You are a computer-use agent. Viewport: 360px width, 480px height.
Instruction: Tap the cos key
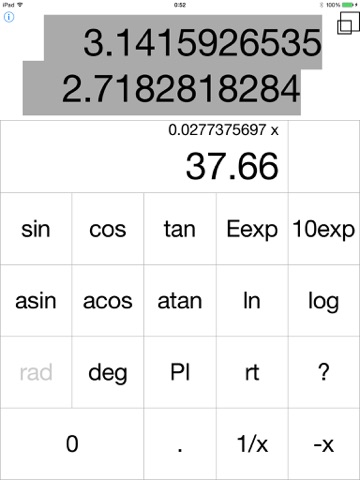point(108,229)
